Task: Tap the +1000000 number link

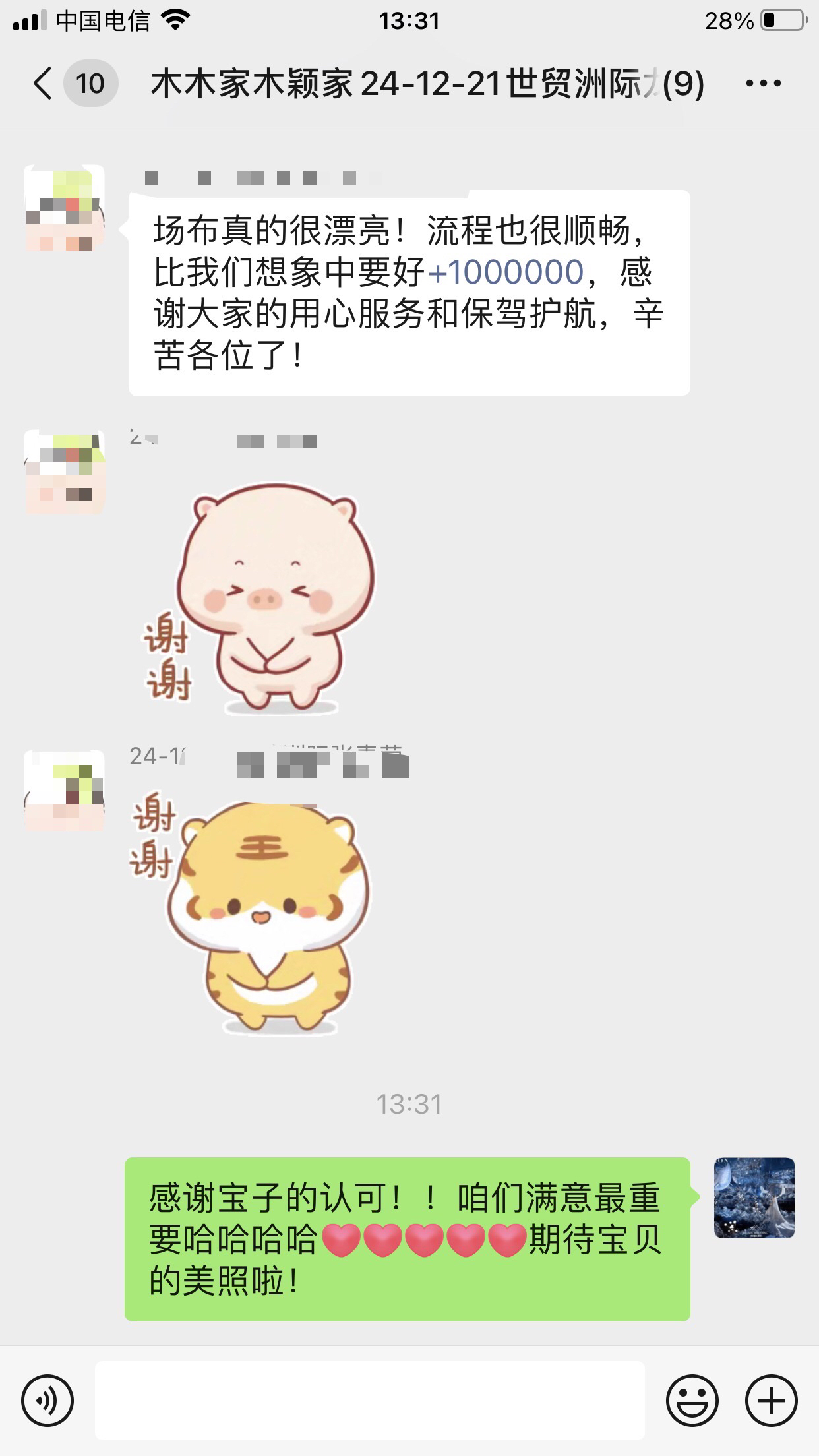Action: 506,272
